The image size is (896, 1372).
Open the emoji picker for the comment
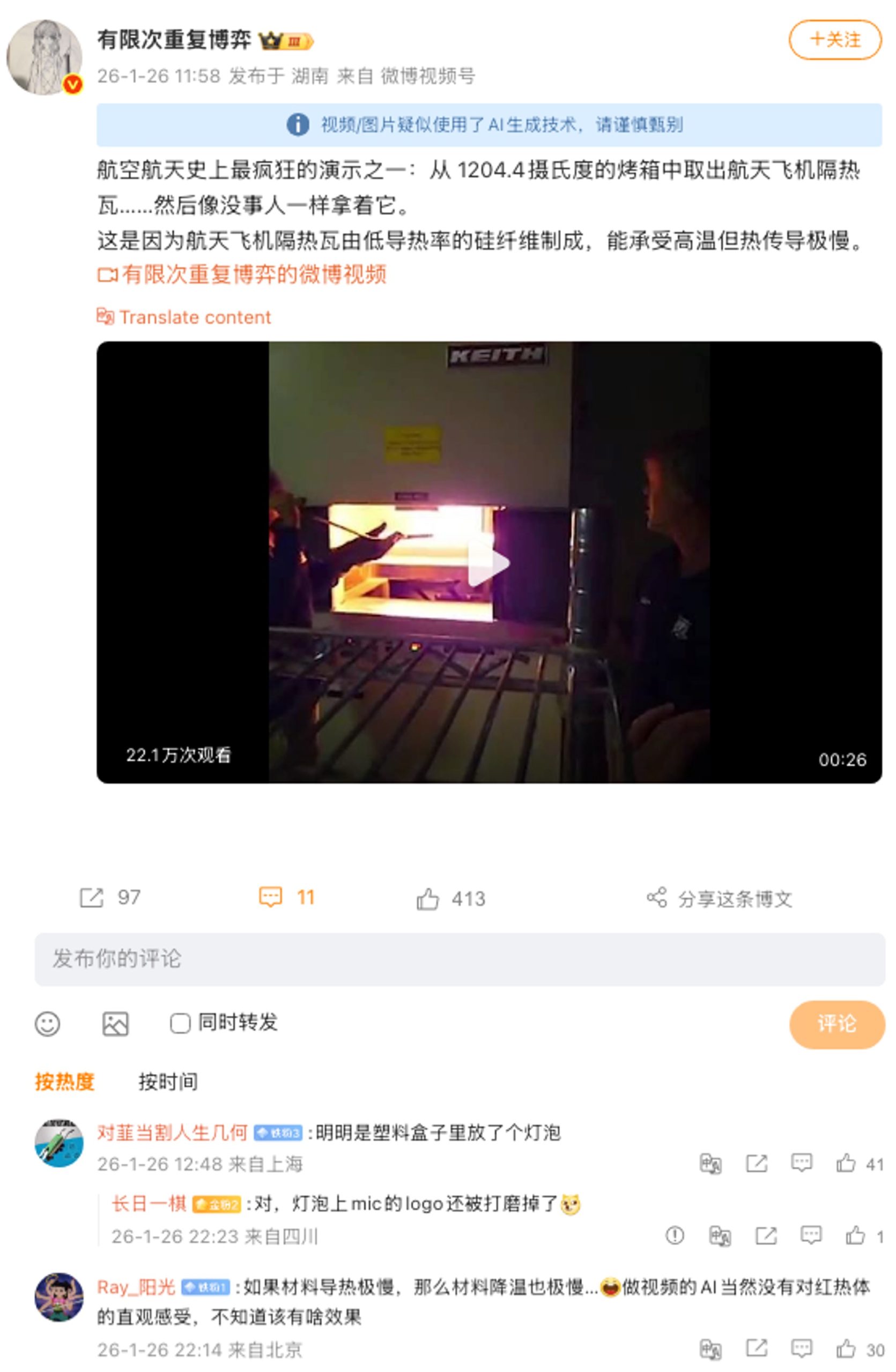click(47, 1024)
